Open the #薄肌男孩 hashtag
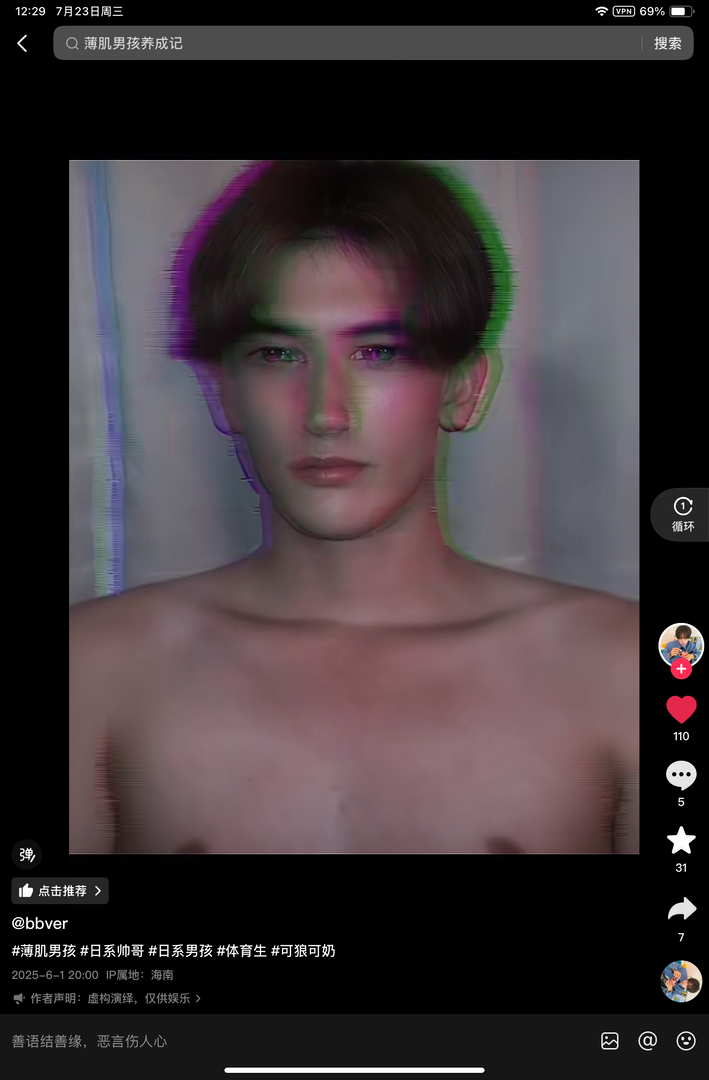This screenshot has width=709, height=1080. [43, 951]
